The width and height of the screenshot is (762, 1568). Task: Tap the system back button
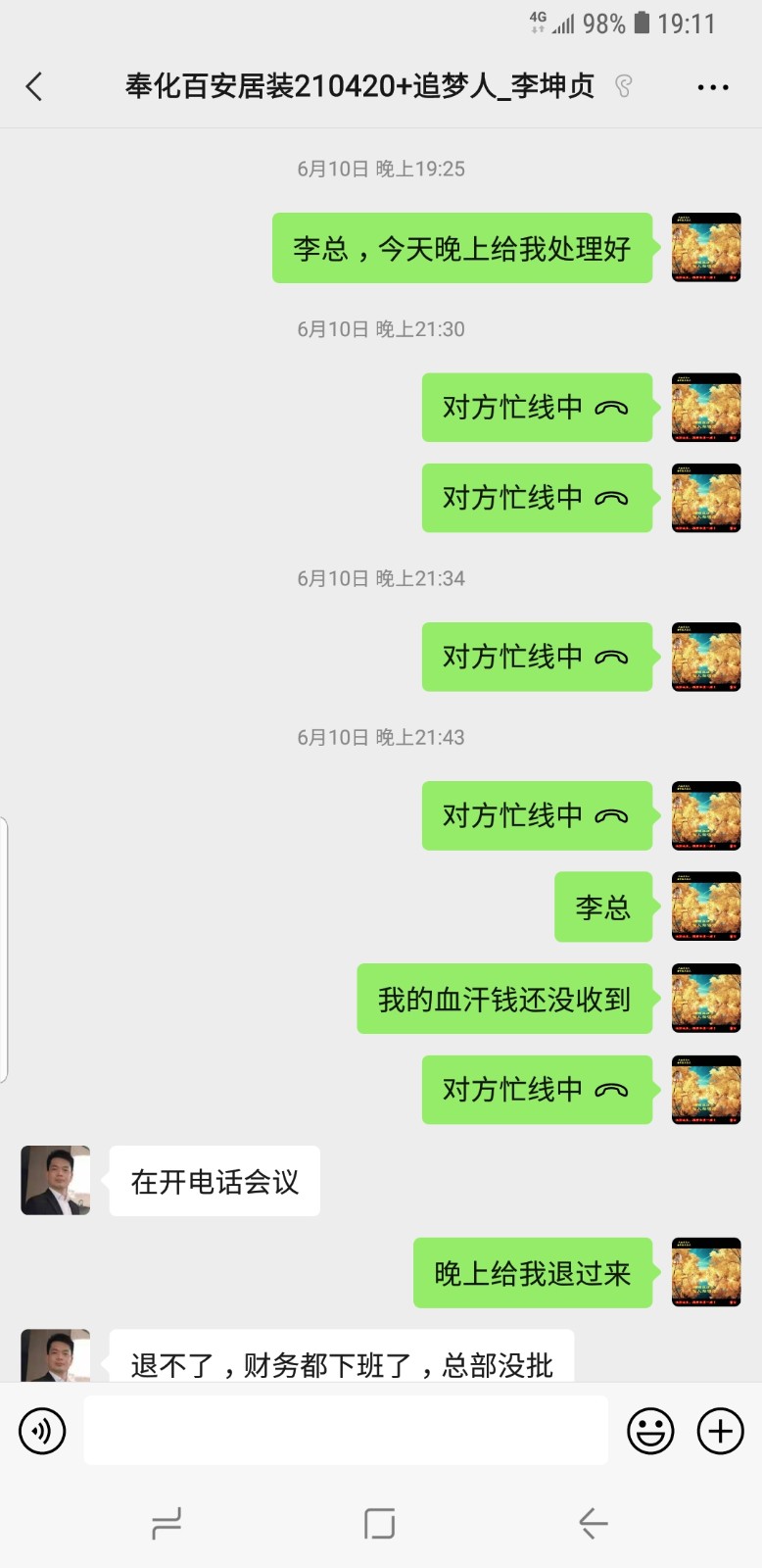593,1523
